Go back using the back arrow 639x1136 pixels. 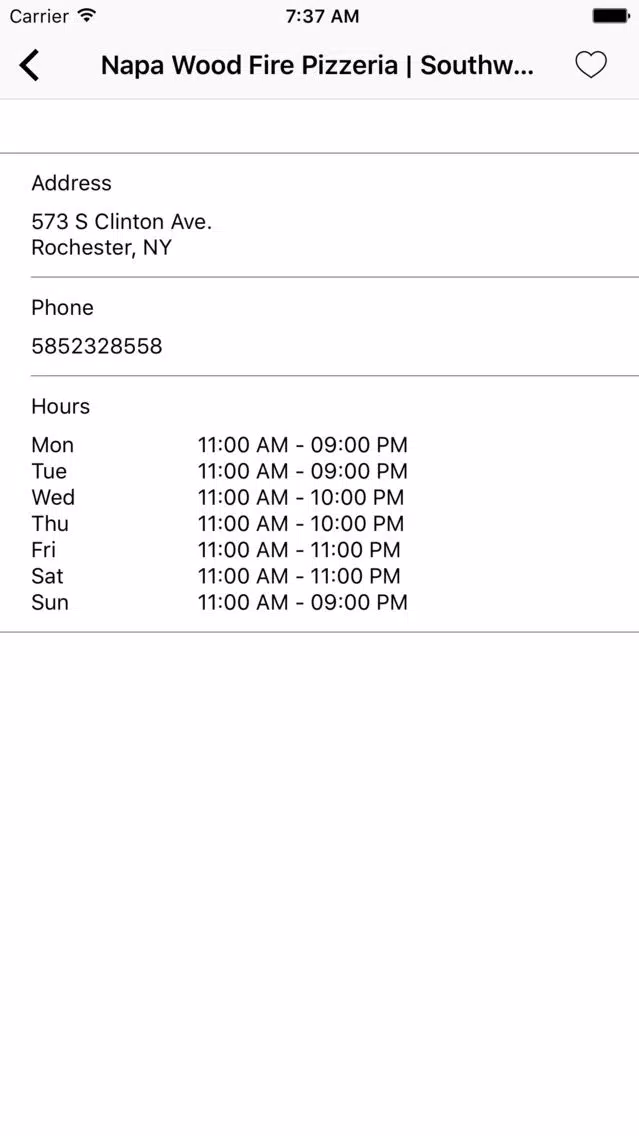click(29, 65)
